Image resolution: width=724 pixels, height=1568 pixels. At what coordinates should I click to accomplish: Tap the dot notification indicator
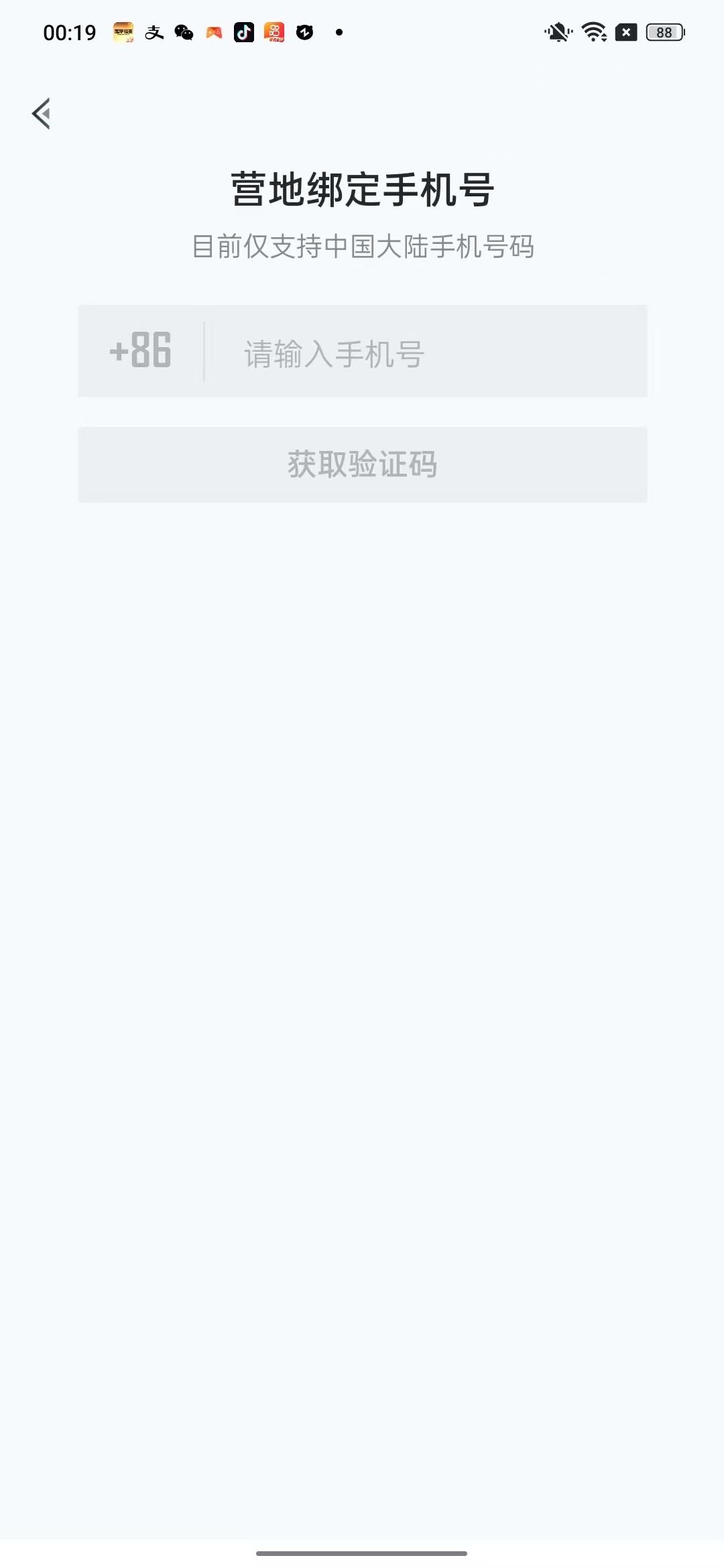click(341, 31)
